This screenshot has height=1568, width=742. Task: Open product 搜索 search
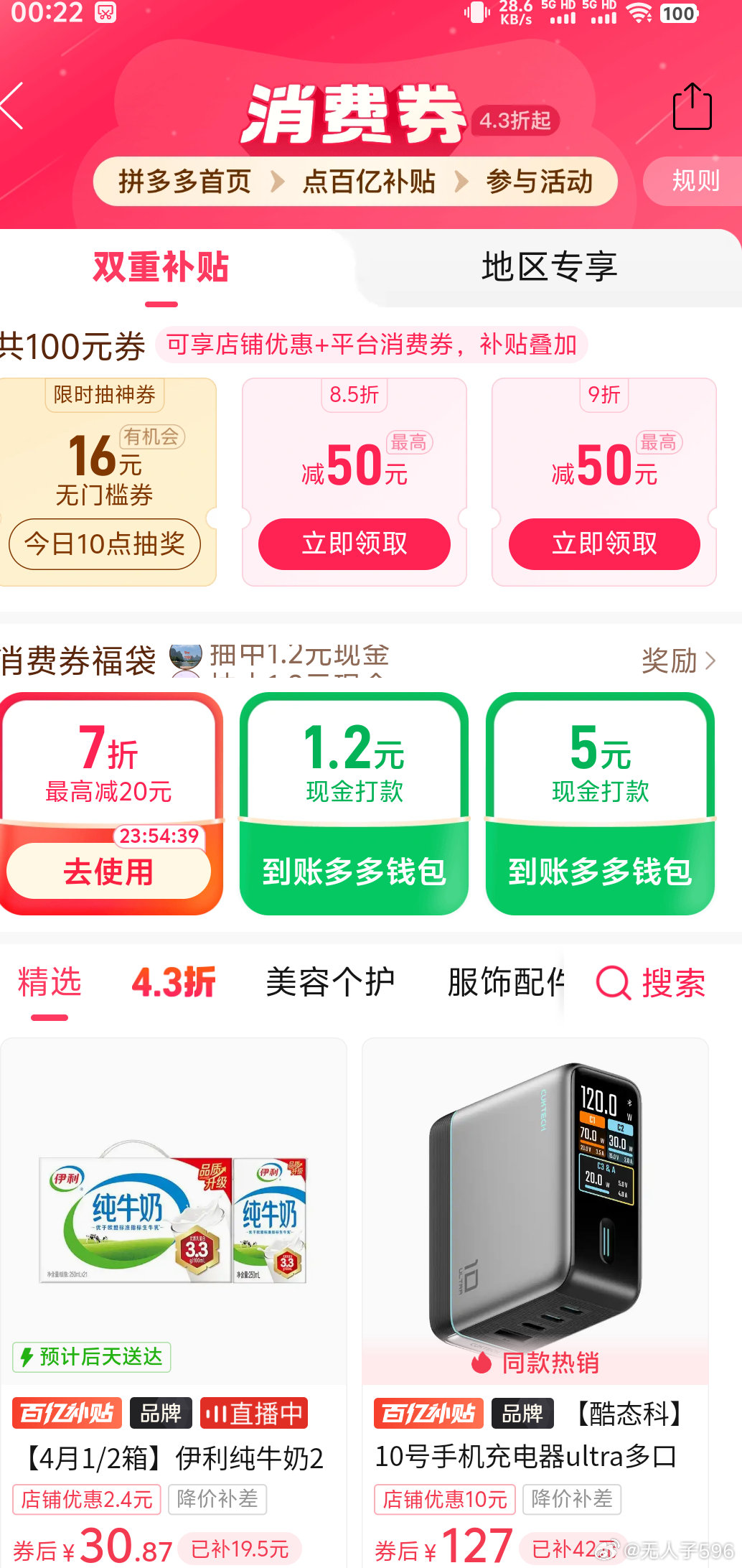(x=652, y=982)
